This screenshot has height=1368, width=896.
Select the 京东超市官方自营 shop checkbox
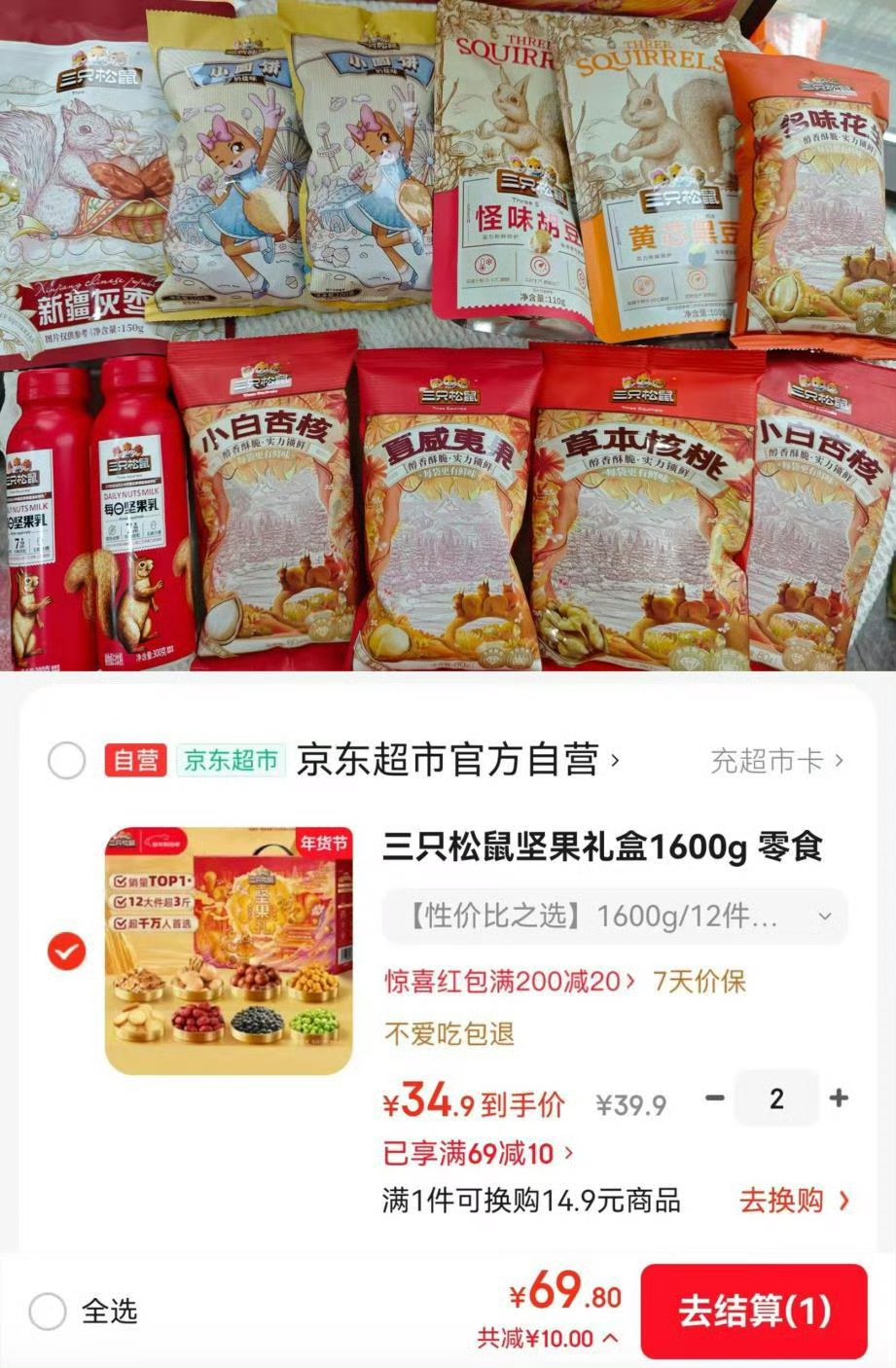coord(66,761)
